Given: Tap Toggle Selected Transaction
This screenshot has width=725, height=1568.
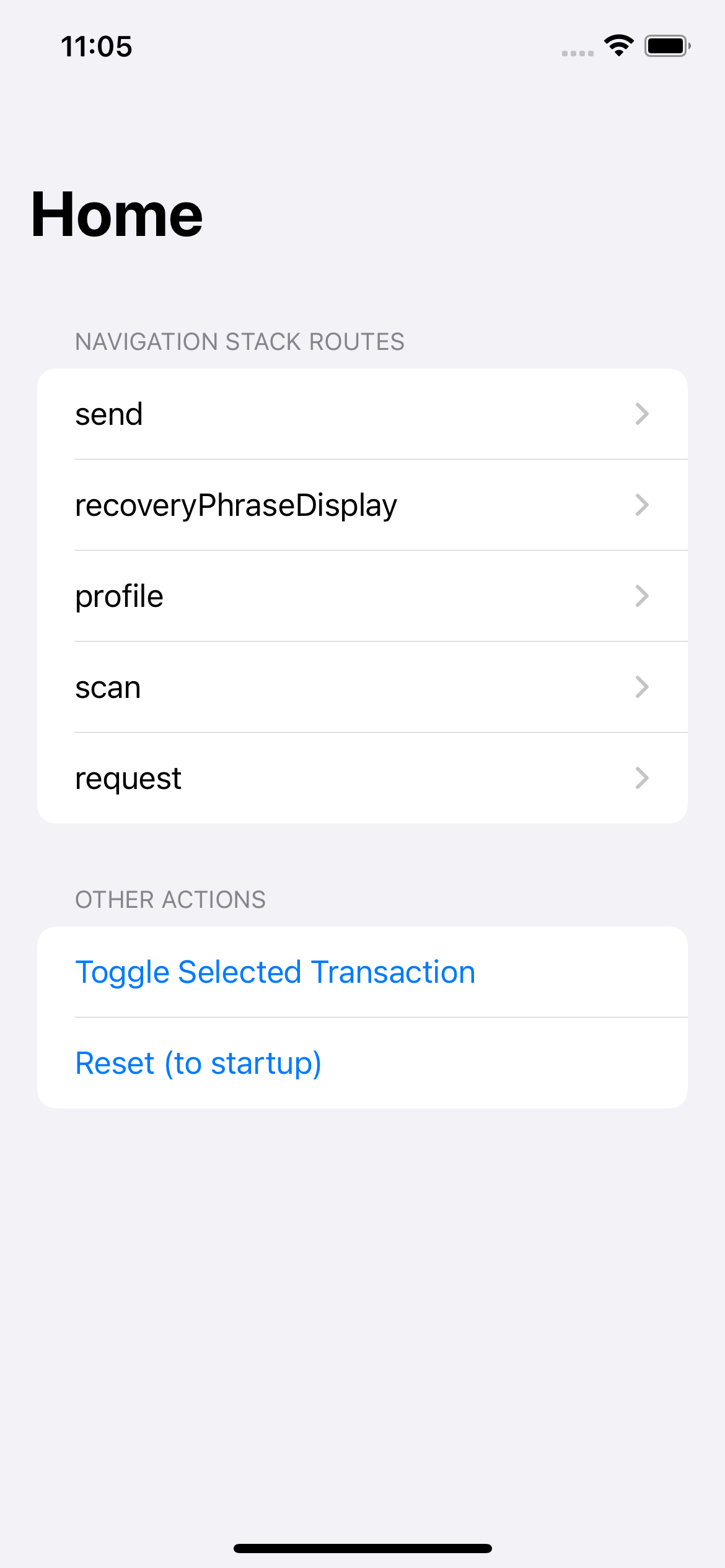Looking at the screenshot, I should tap(275, 972).
